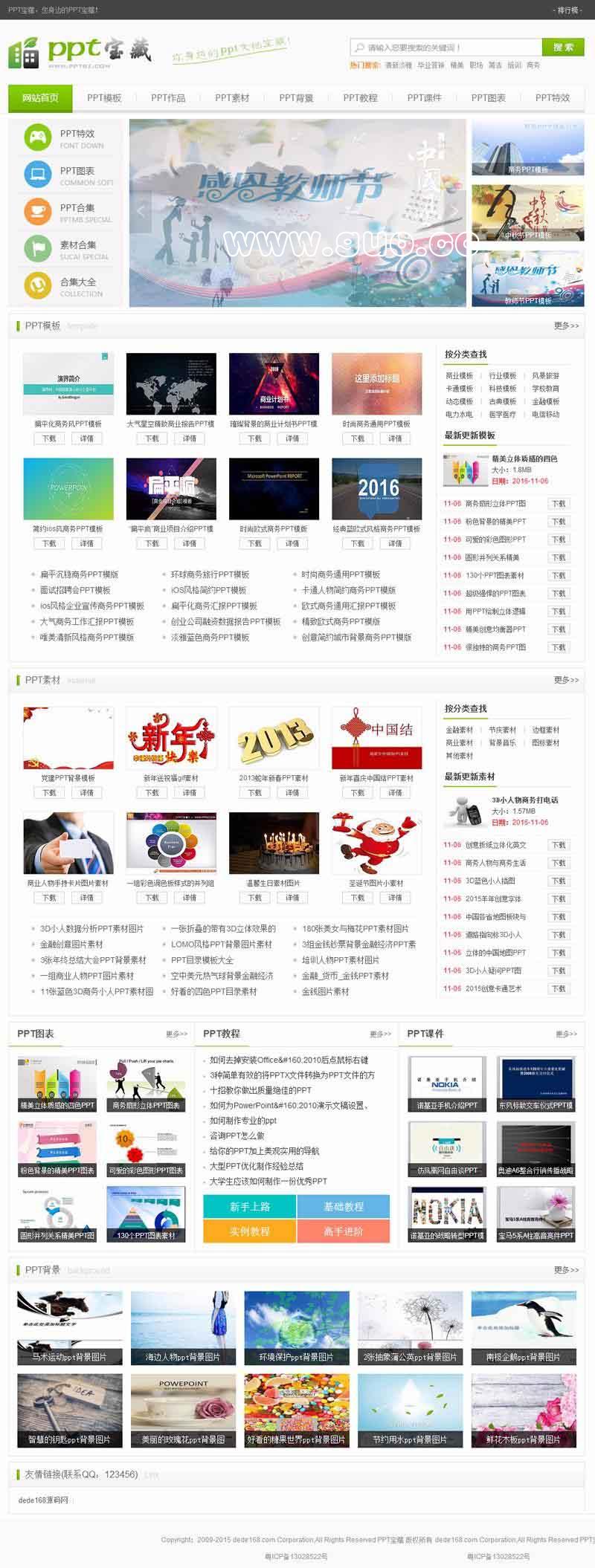Open 马术运动ppt背景图片 thumbnail
This screenshot has width=595, height=1568.
tap(69, 1327)
